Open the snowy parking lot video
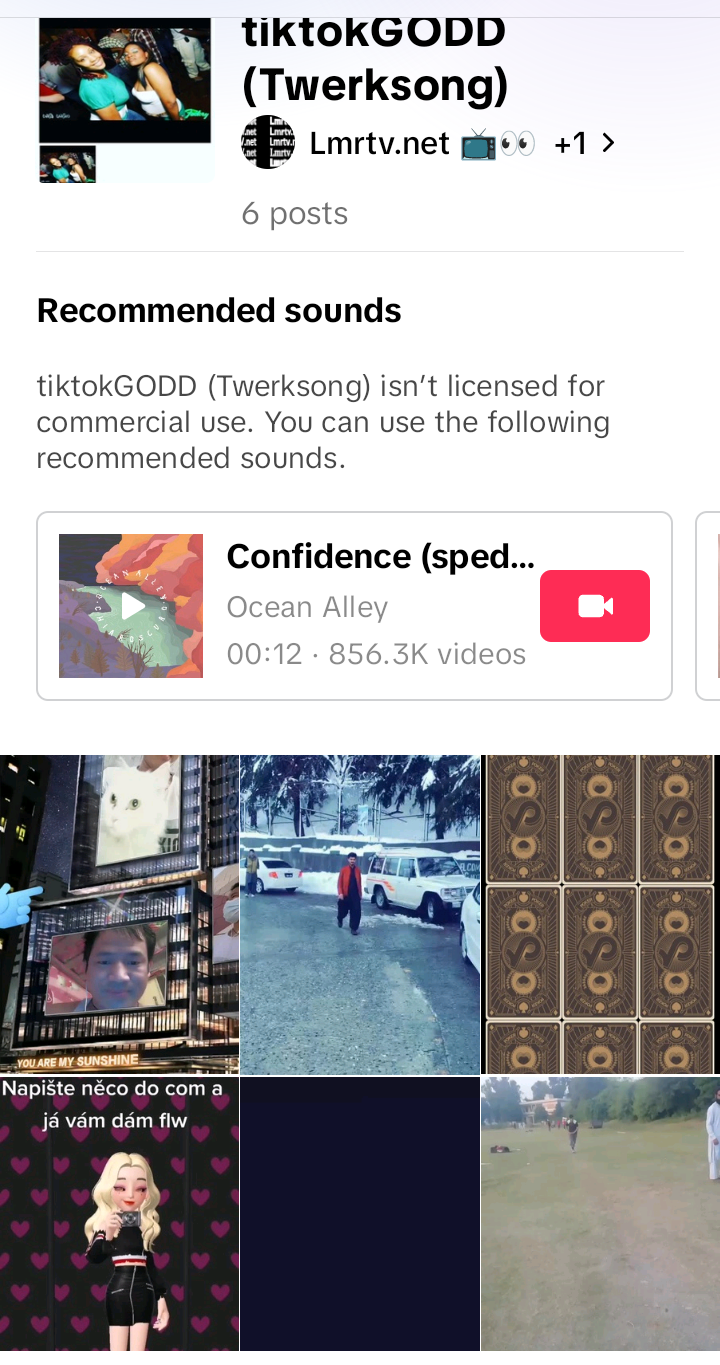720x1365 pixels. (x=360, y=914)
